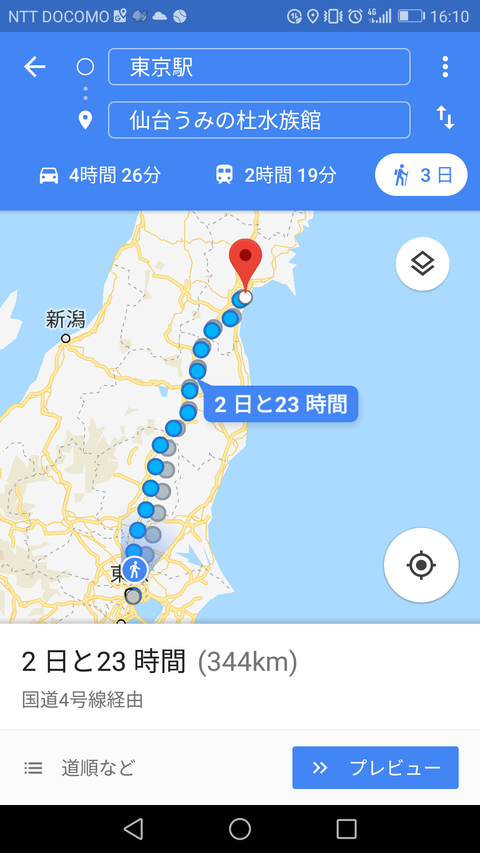Start the プレビュー route preview
The height and width of the screenshot is (853, 480).
[376, 768]
